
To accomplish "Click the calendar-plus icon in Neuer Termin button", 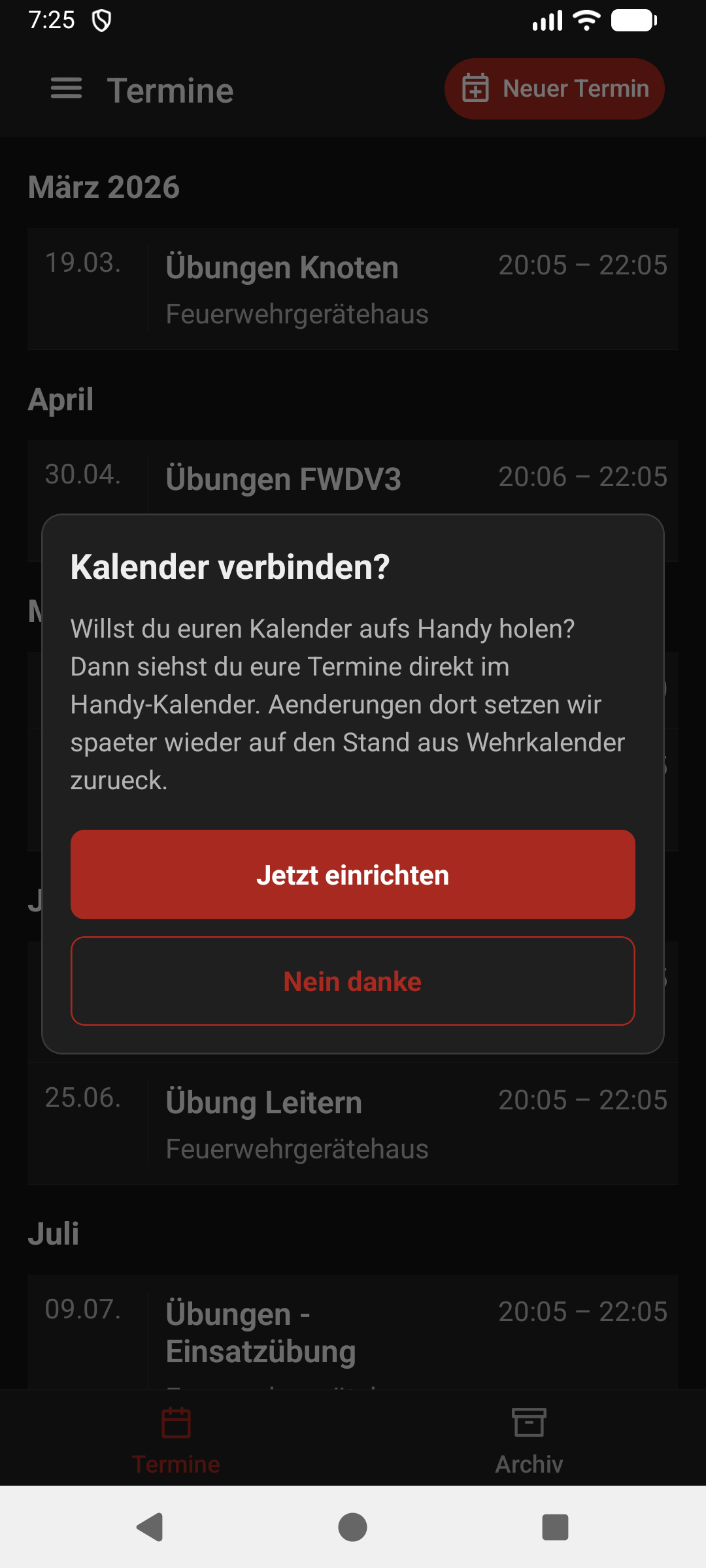I will (477, 89).
